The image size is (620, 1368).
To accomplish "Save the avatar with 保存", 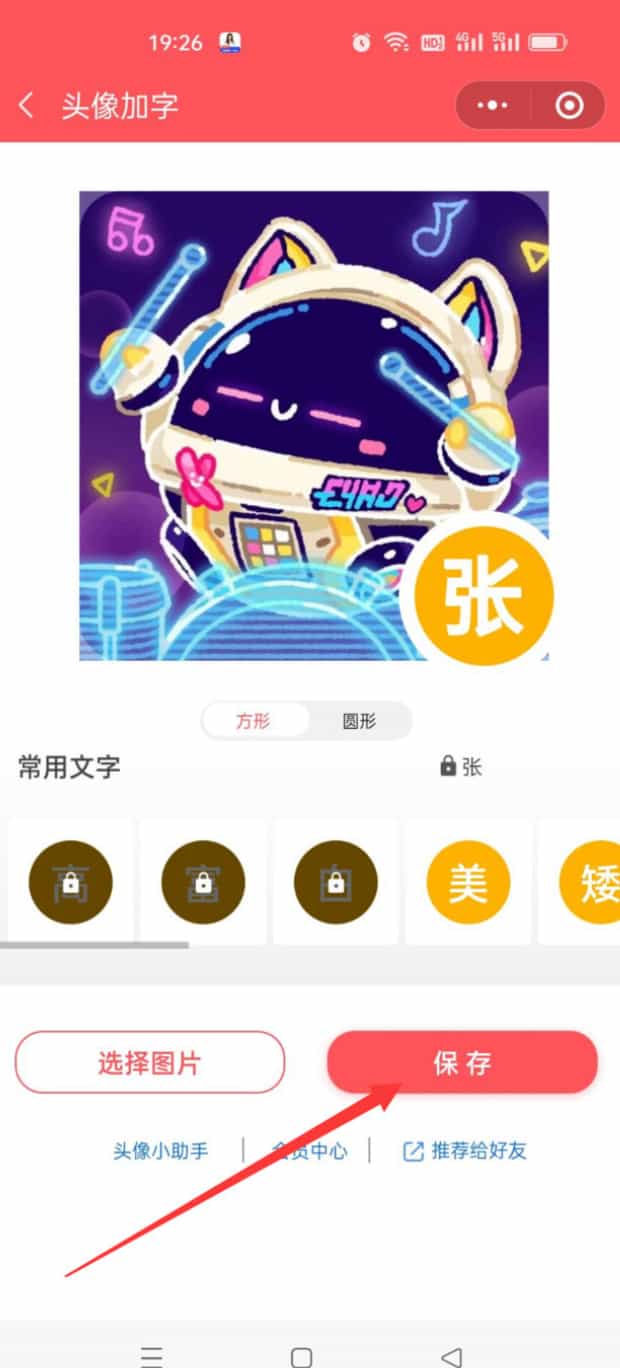I will coord(462,1062).
